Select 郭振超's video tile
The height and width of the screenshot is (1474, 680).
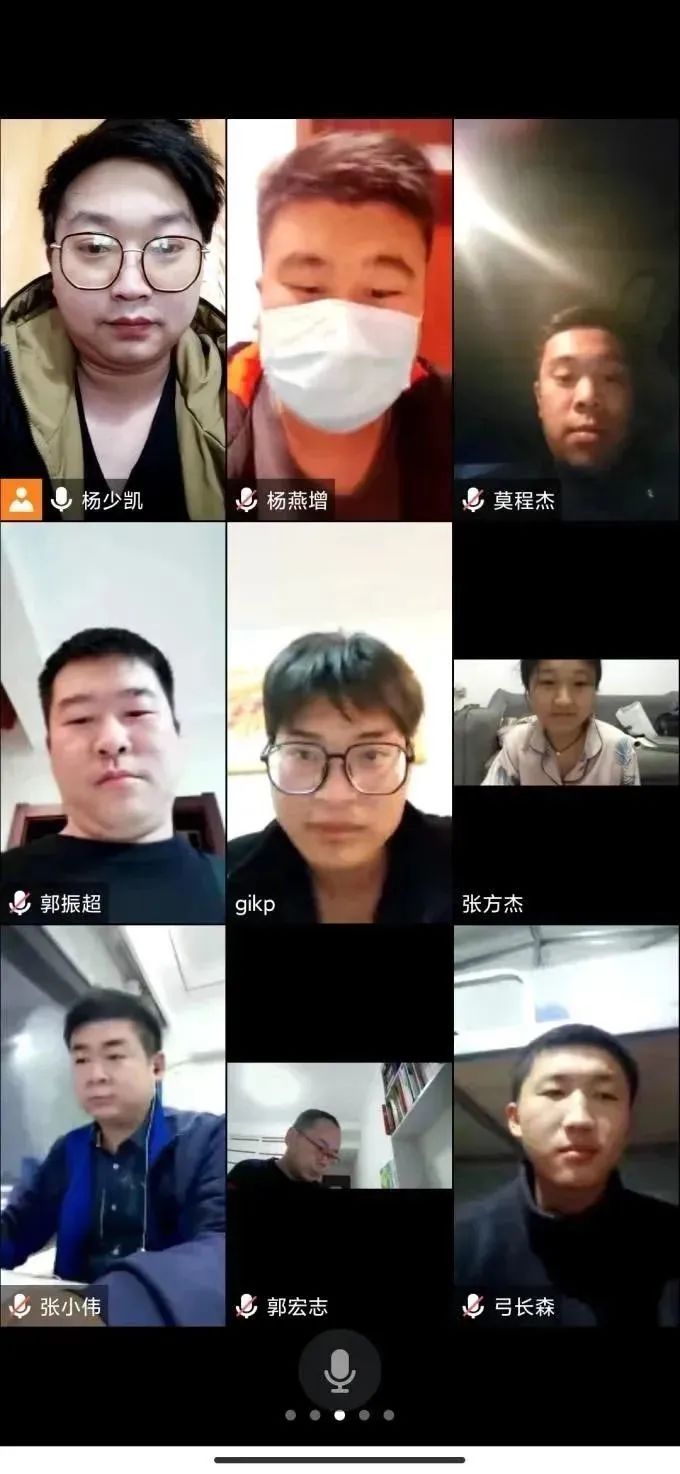113,722
